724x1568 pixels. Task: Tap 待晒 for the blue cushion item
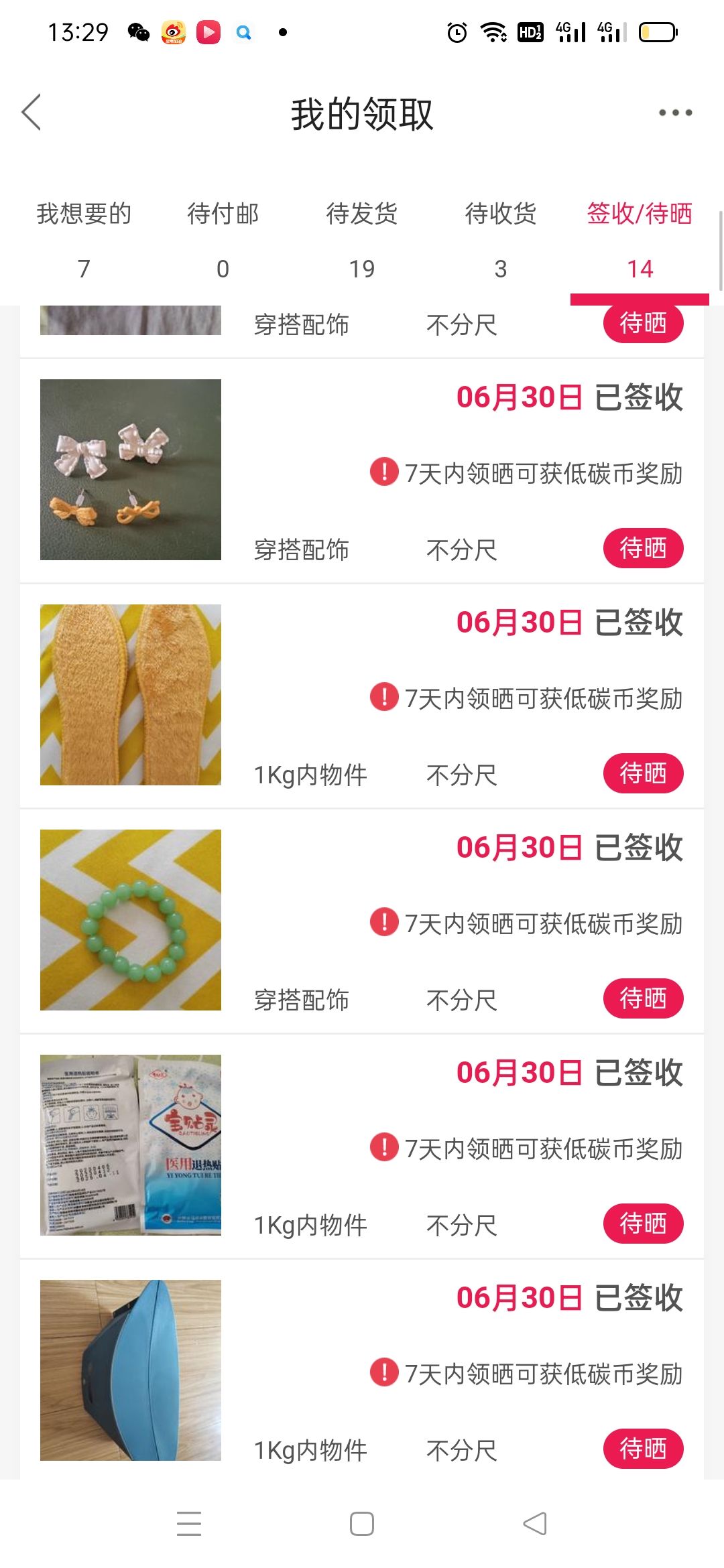click(643, 1449)
